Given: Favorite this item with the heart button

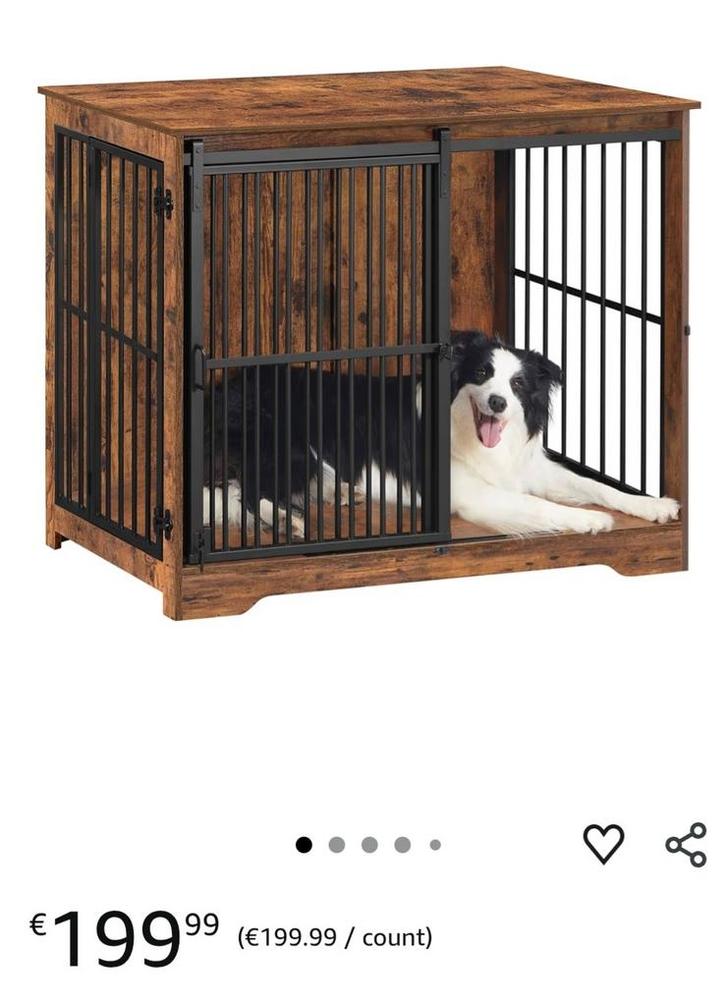Looking at the screenshot, I should point(604,845).
